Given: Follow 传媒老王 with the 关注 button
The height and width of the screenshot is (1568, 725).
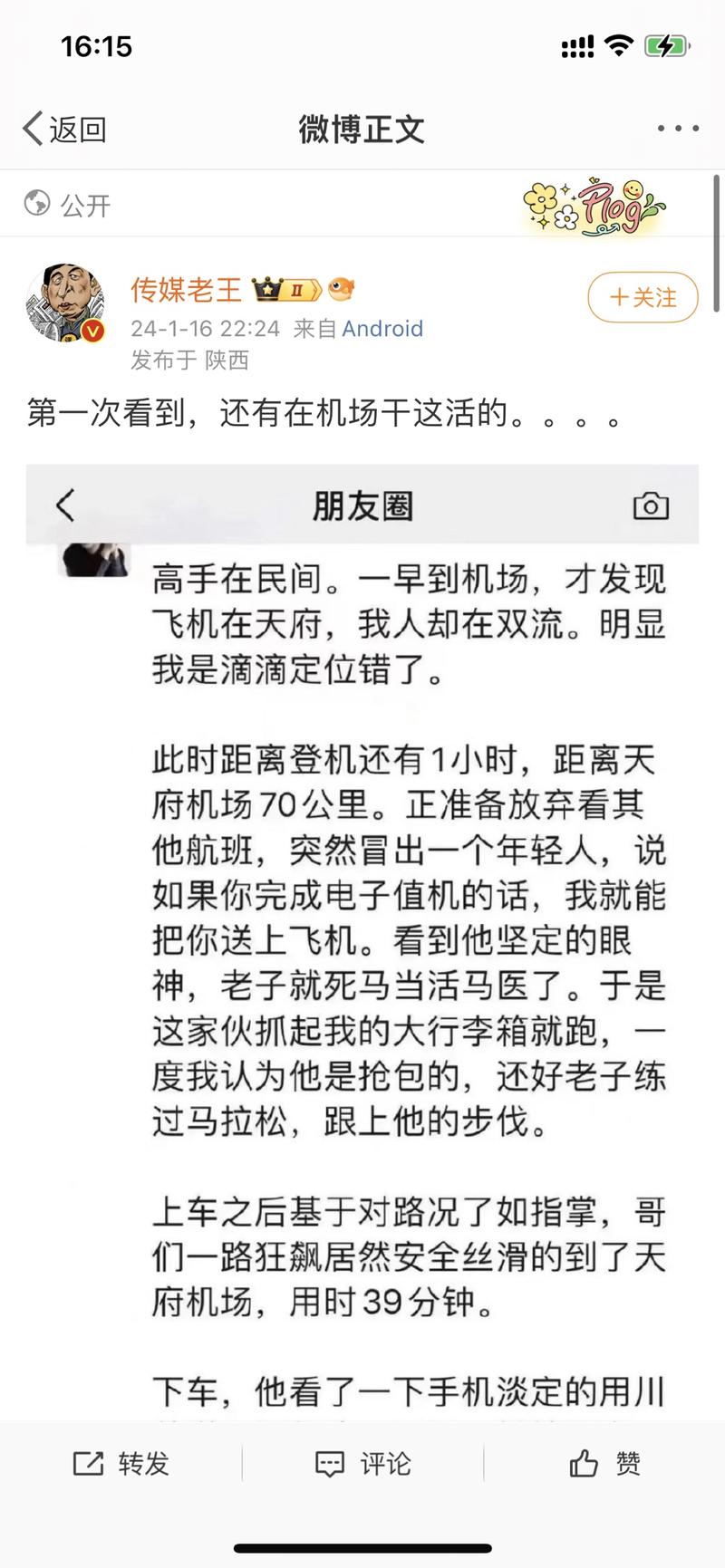Looking at the screenshot, I should (643, 297).
